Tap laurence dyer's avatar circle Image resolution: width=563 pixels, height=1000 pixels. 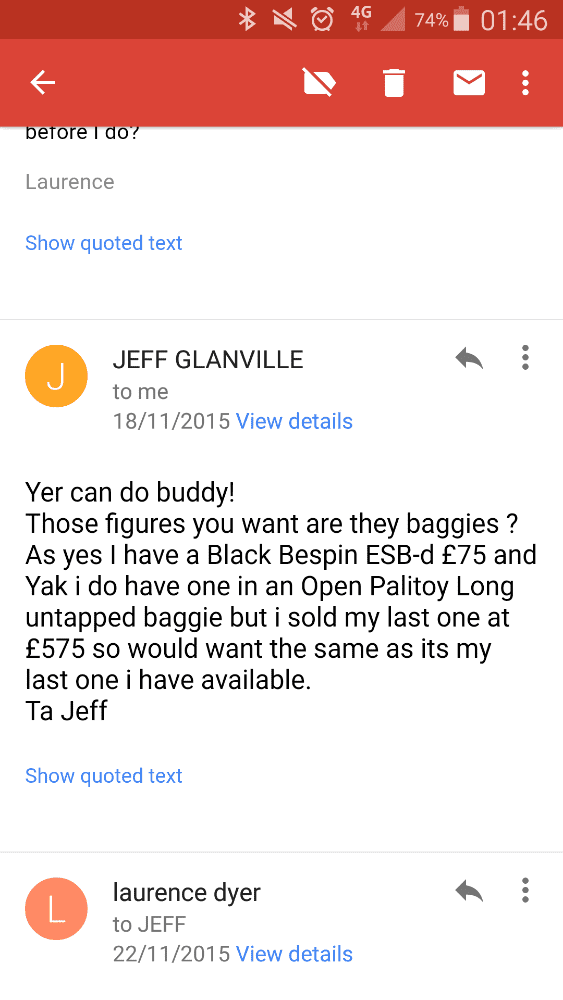click(x=56, y=908)
